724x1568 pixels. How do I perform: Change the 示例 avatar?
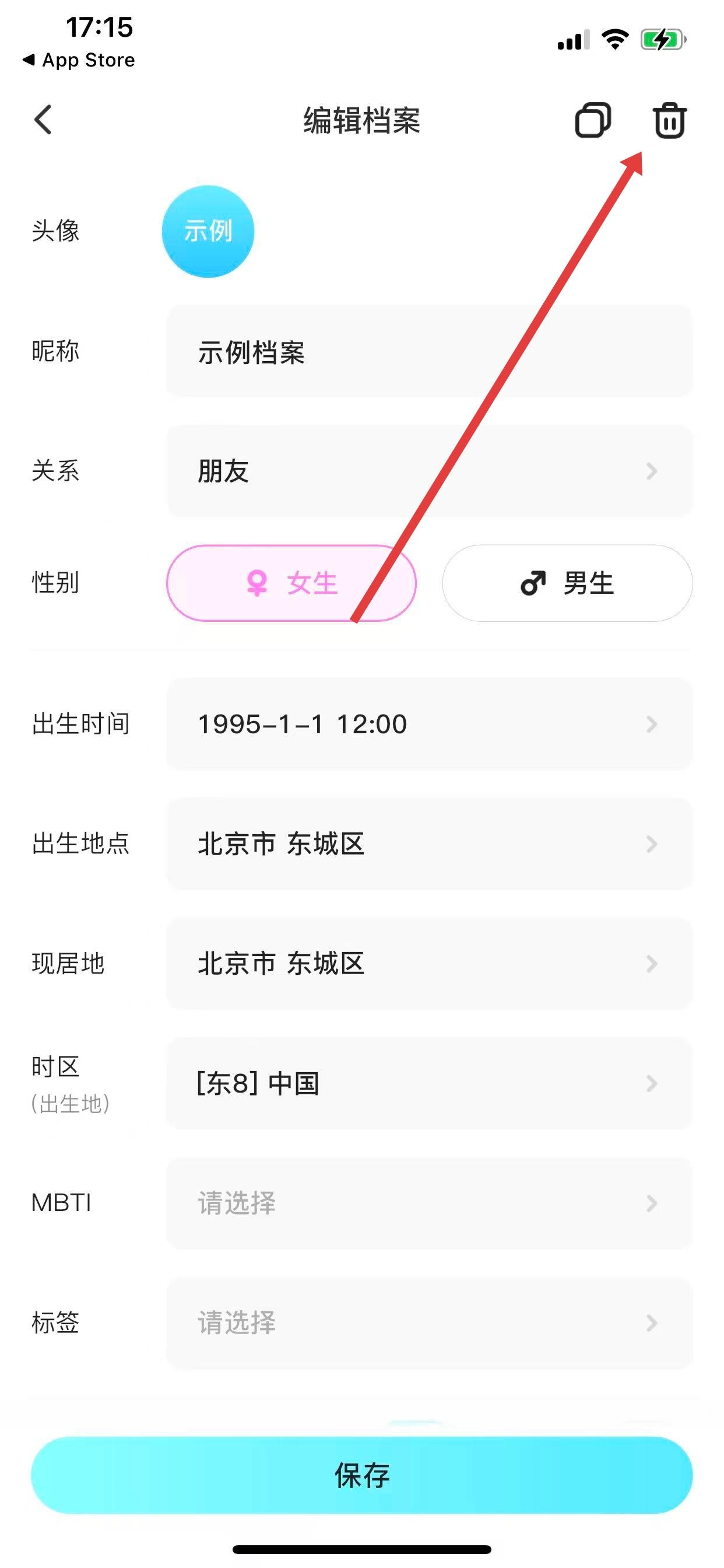coord(208,232)
